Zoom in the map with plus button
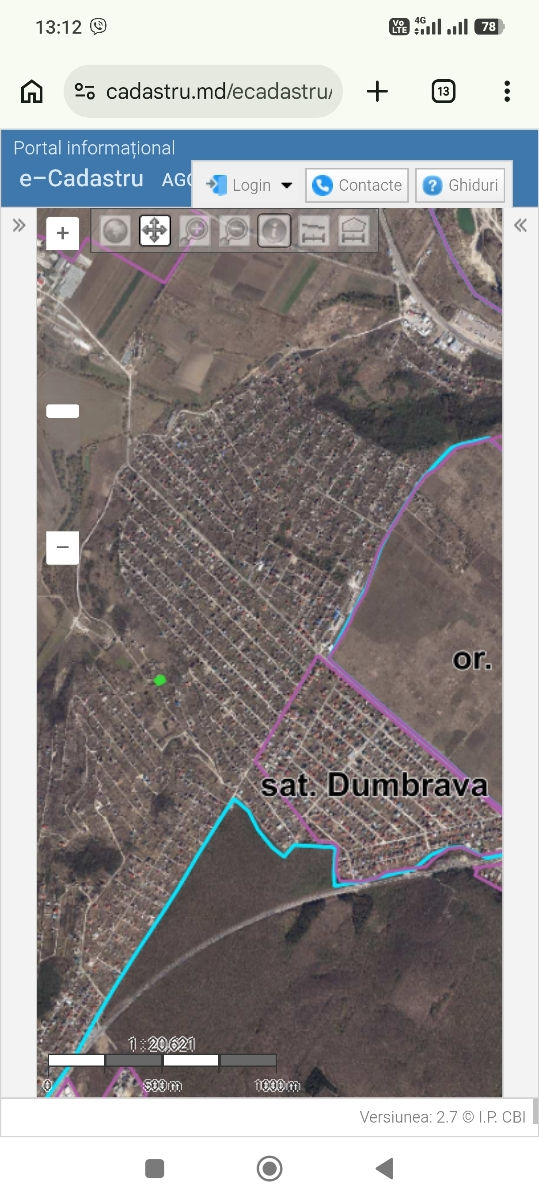 62,234
